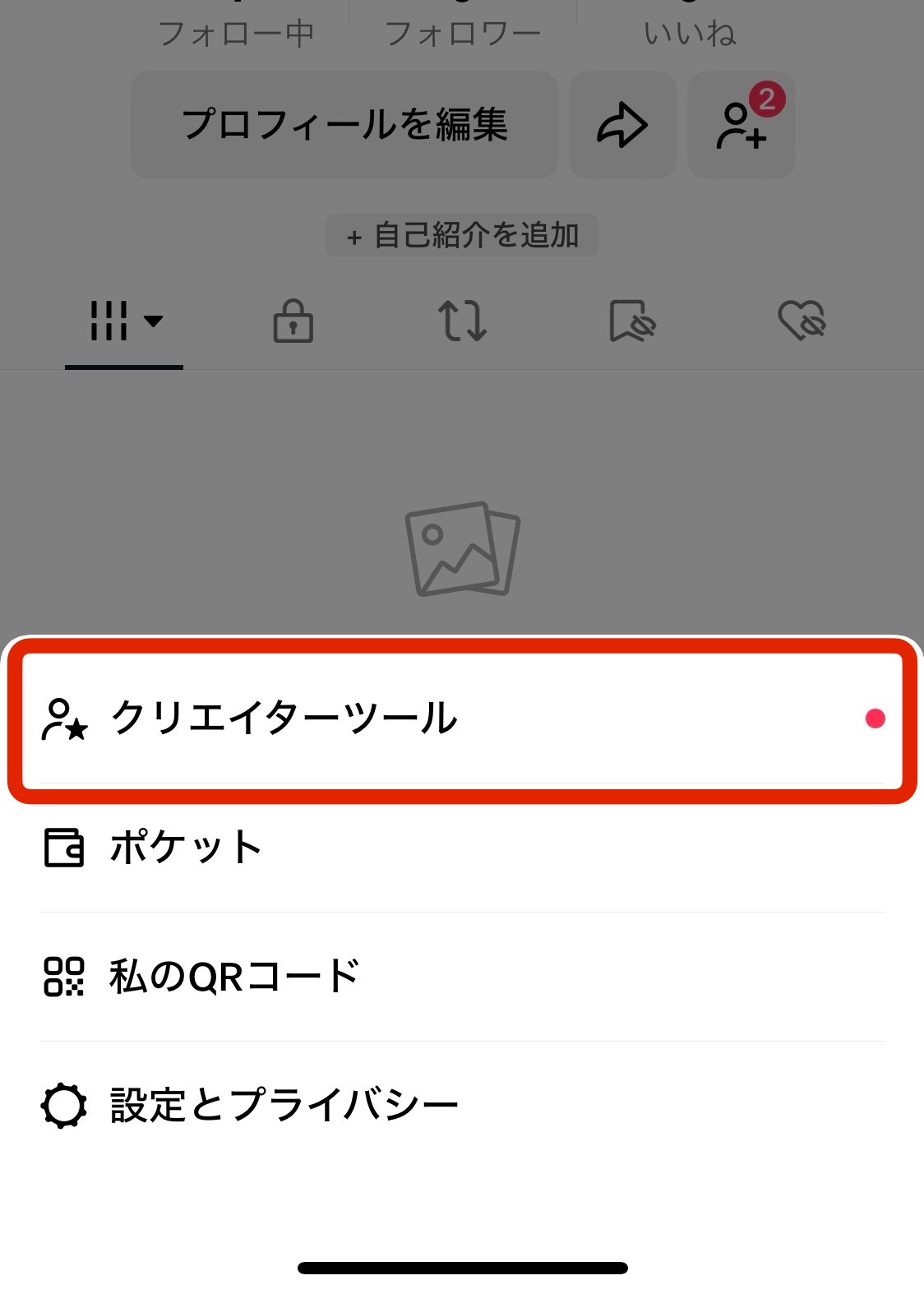Tap 自己紹介を追加 chip
Viewport: 924px width, 1294px height.
462,236
